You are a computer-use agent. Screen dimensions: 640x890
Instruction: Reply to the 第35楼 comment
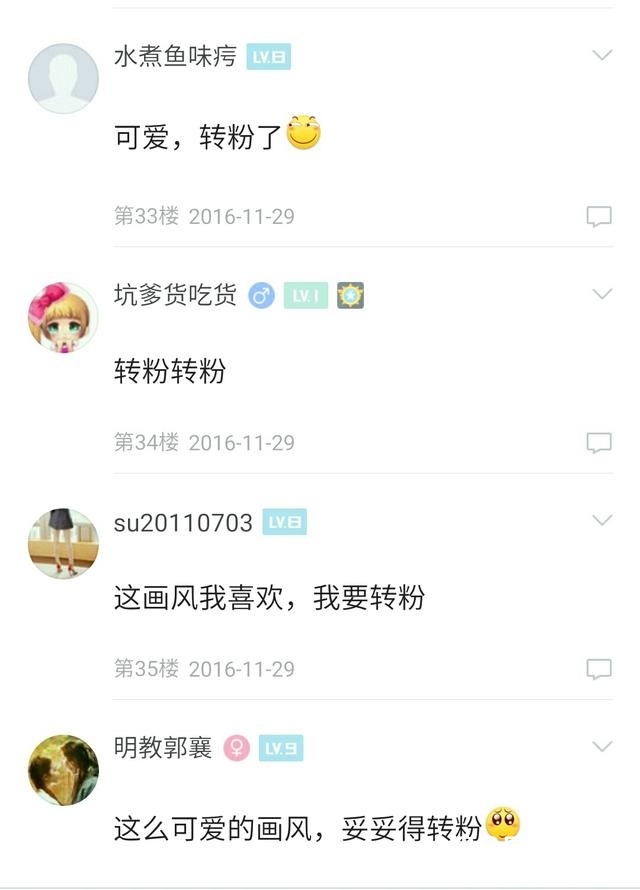tap(598, 668)
